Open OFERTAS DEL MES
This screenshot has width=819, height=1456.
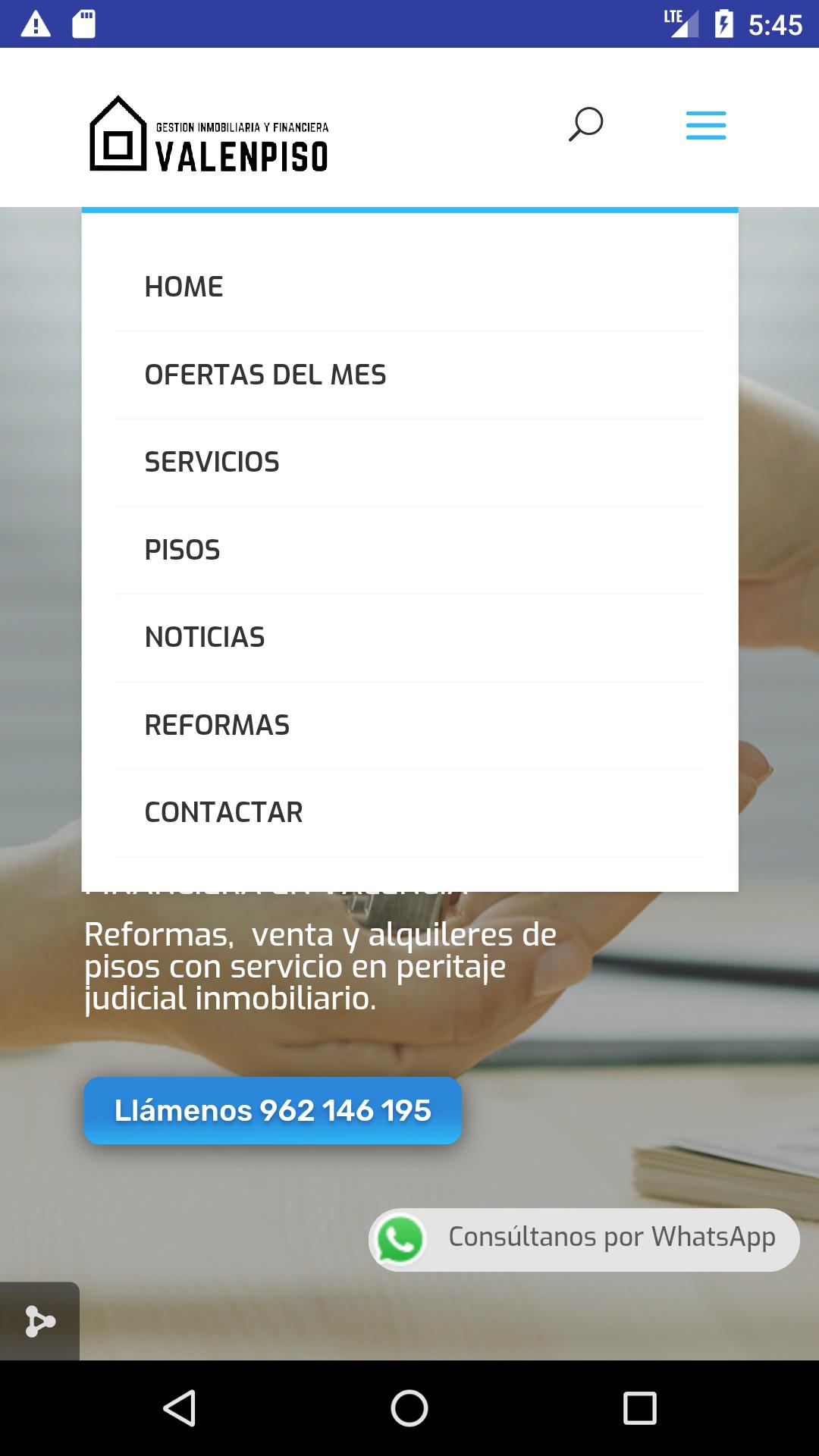tap(265, 375)
